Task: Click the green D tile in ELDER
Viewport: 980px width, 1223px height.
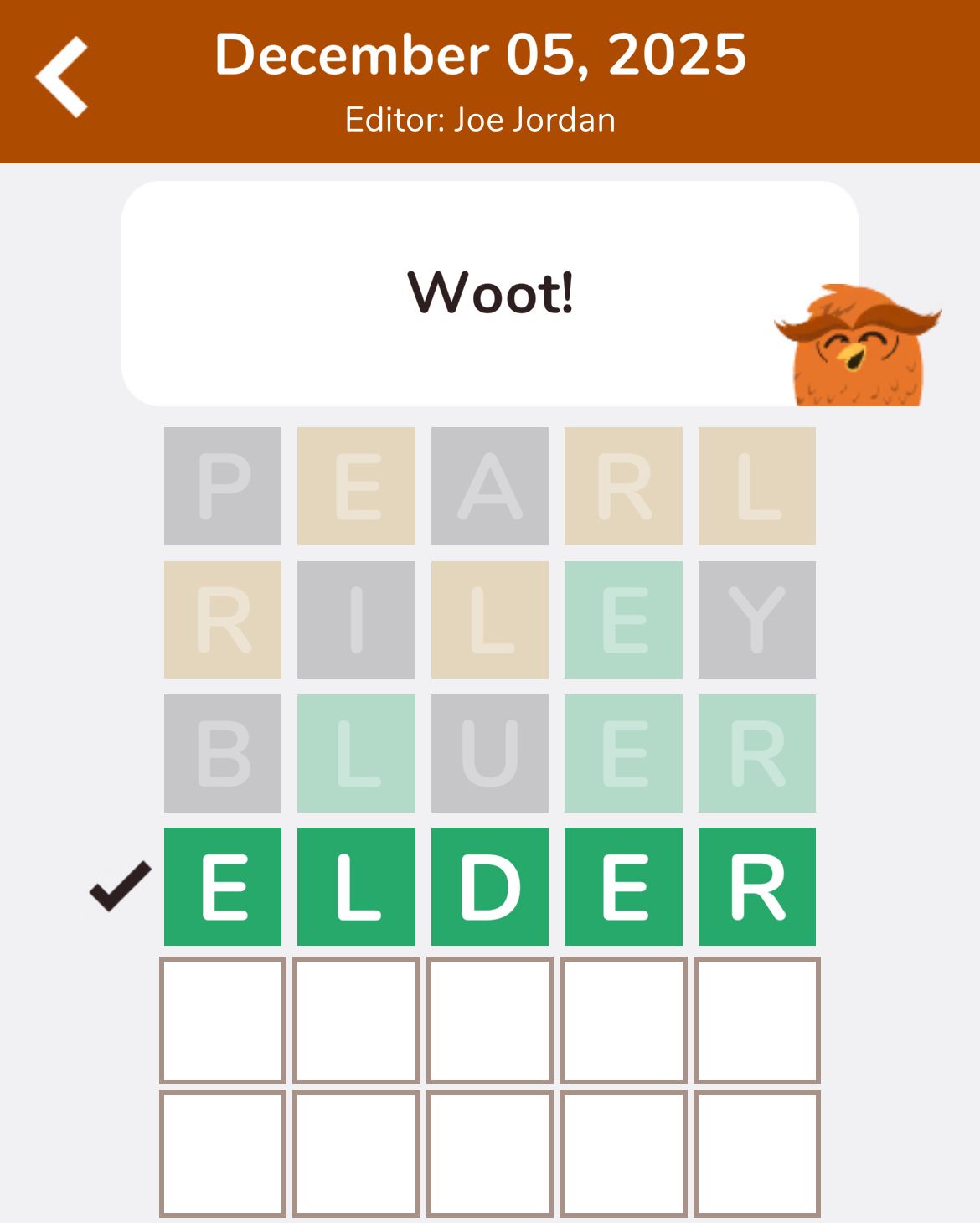Action: [490, 885]
